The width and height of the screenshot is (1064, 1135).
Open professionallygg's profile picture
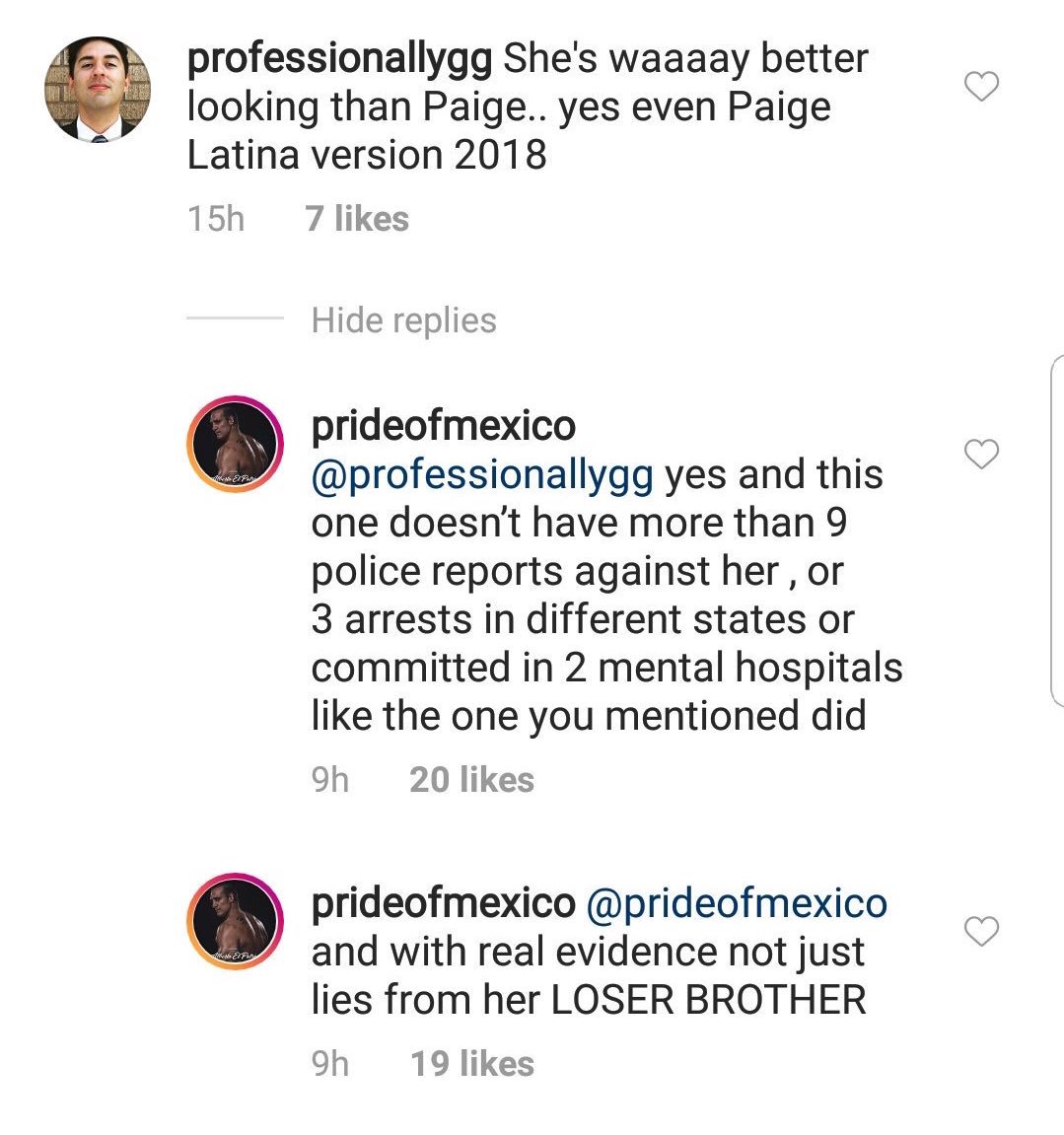point(97,91)
